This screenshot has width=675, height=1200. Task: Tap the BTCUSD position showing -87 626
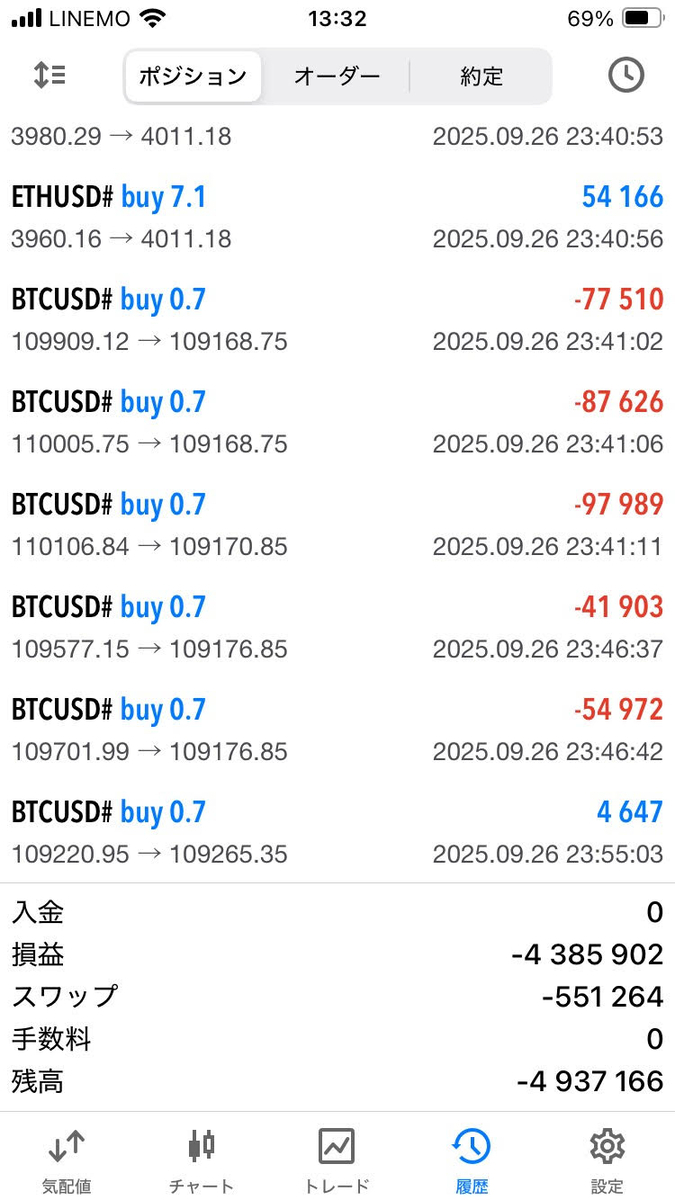point(337,422)
